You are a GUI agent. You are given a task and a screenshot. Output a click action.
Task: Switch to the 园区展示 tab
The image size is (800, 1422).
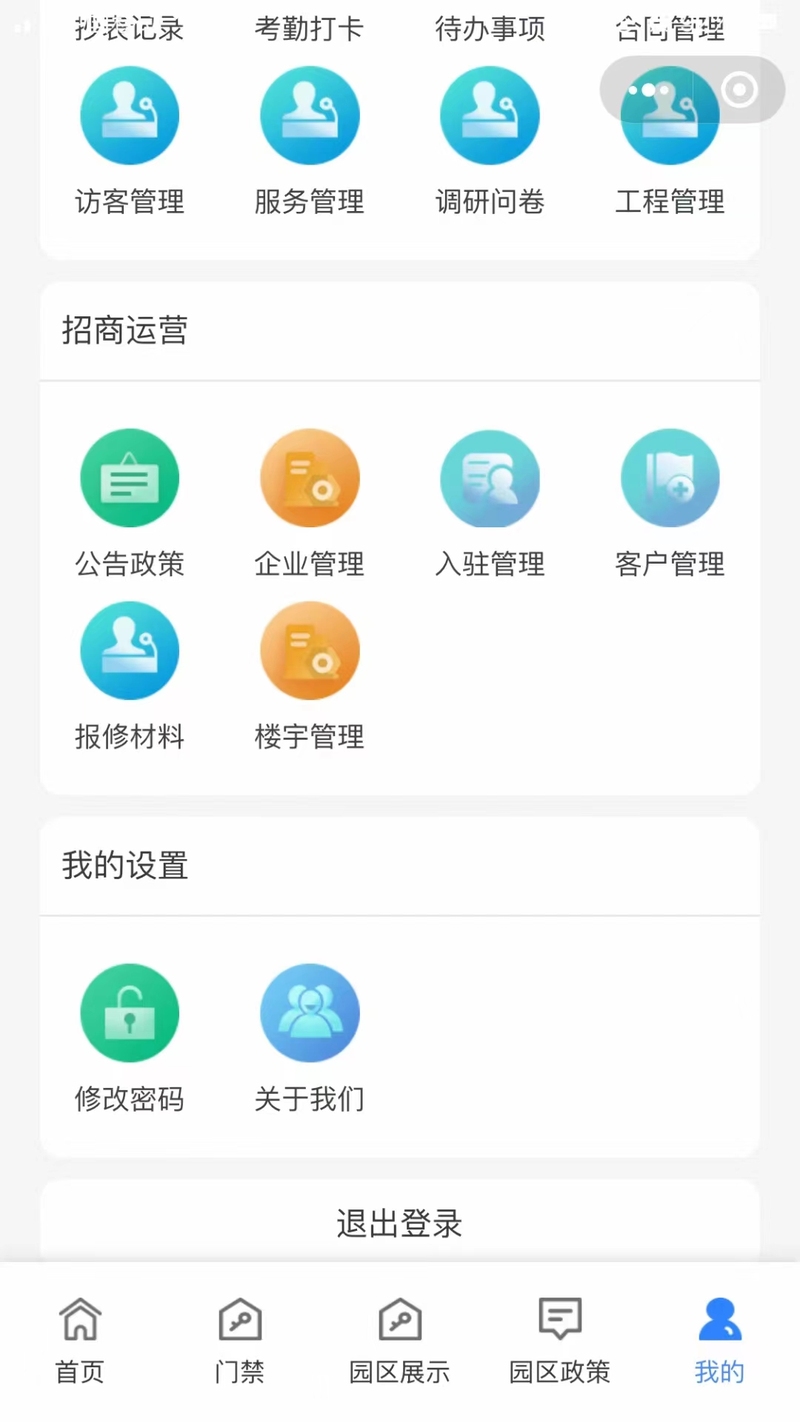[x=400, y=1341]
